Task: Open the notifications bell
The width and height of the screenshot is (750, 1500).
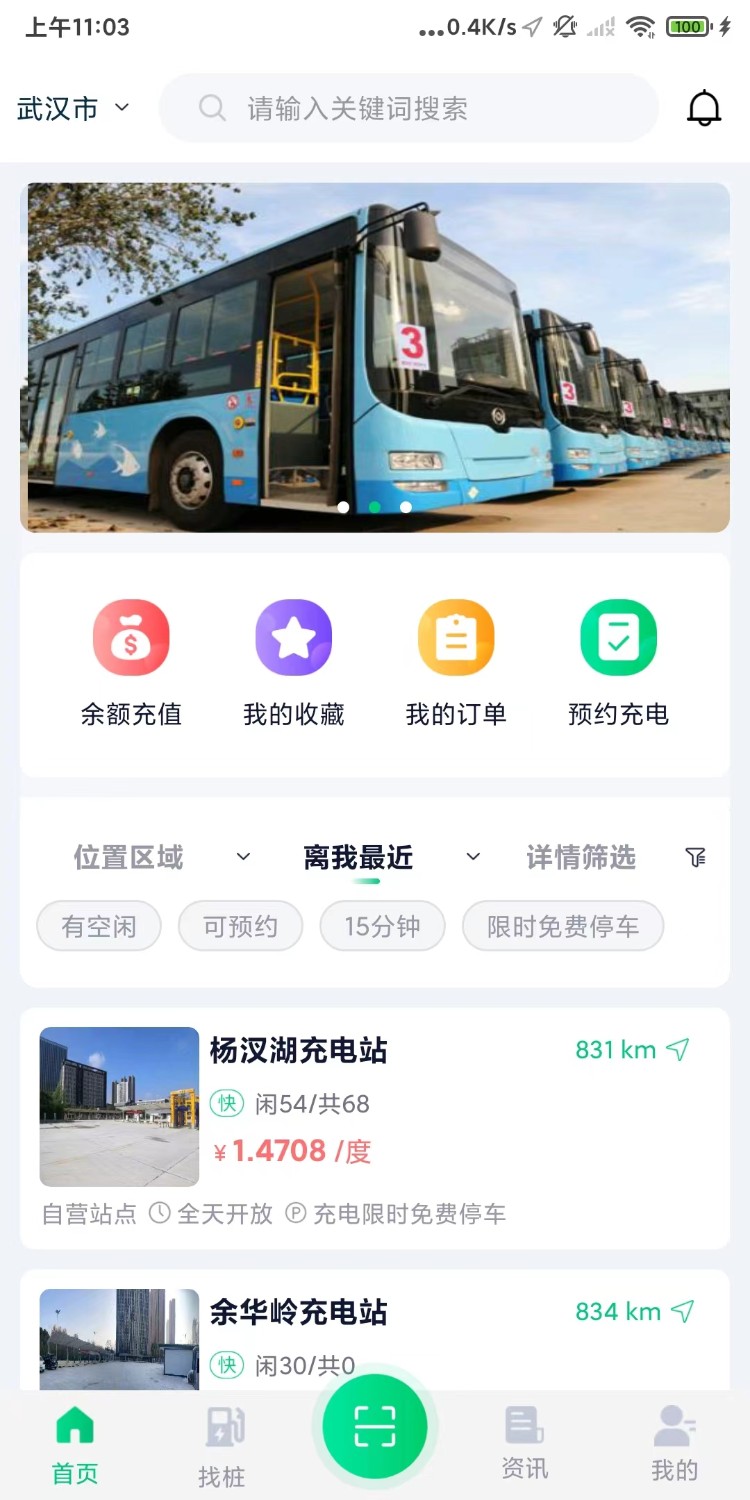Action: [x=704, y=108]
